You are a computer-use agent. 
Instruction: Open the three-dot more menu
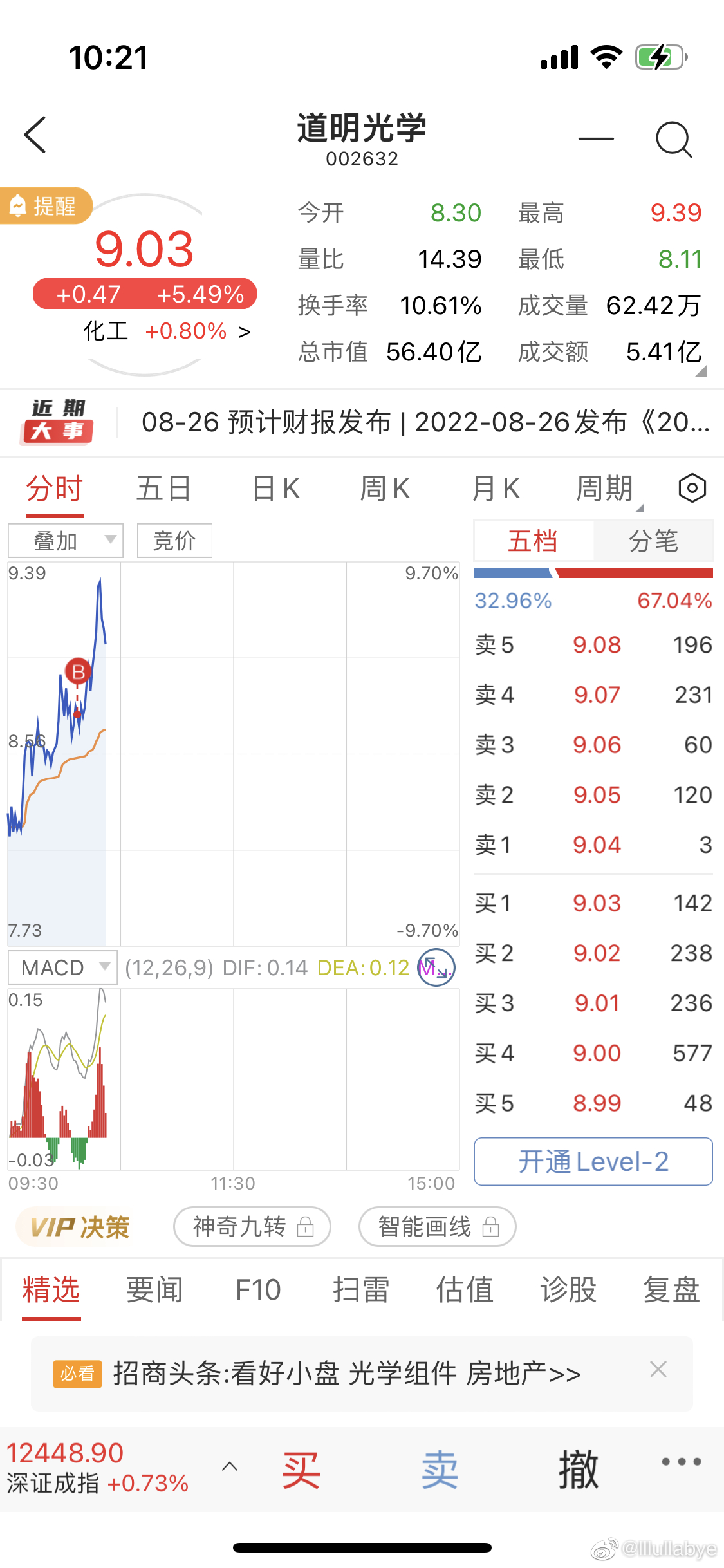(x=682, y=1462)
